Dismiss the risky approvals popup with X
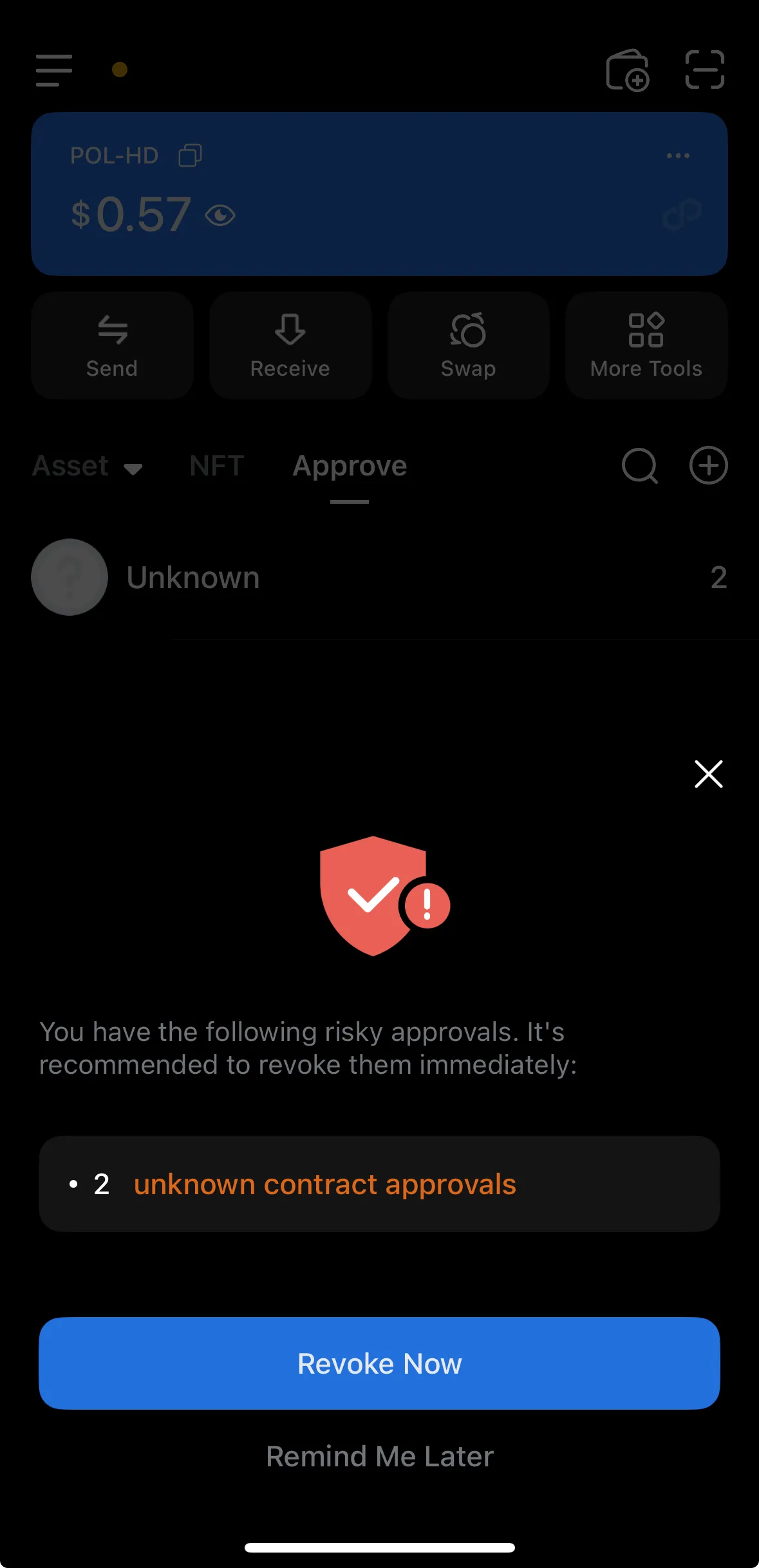The image size is (759, 1568). pyautogui.click(x=708, y=775)
